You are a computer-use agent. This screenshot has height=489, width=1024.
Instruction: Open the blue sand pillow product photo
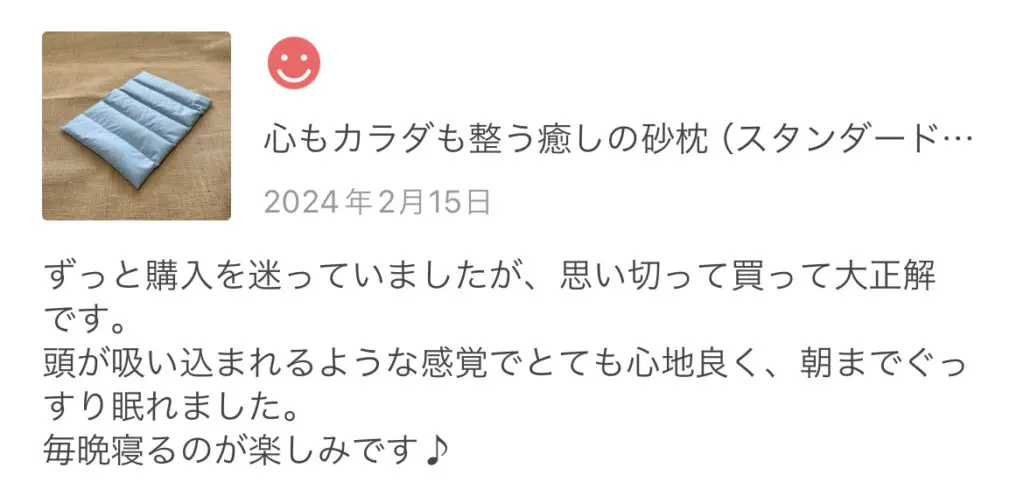click(x=136, y=126)
